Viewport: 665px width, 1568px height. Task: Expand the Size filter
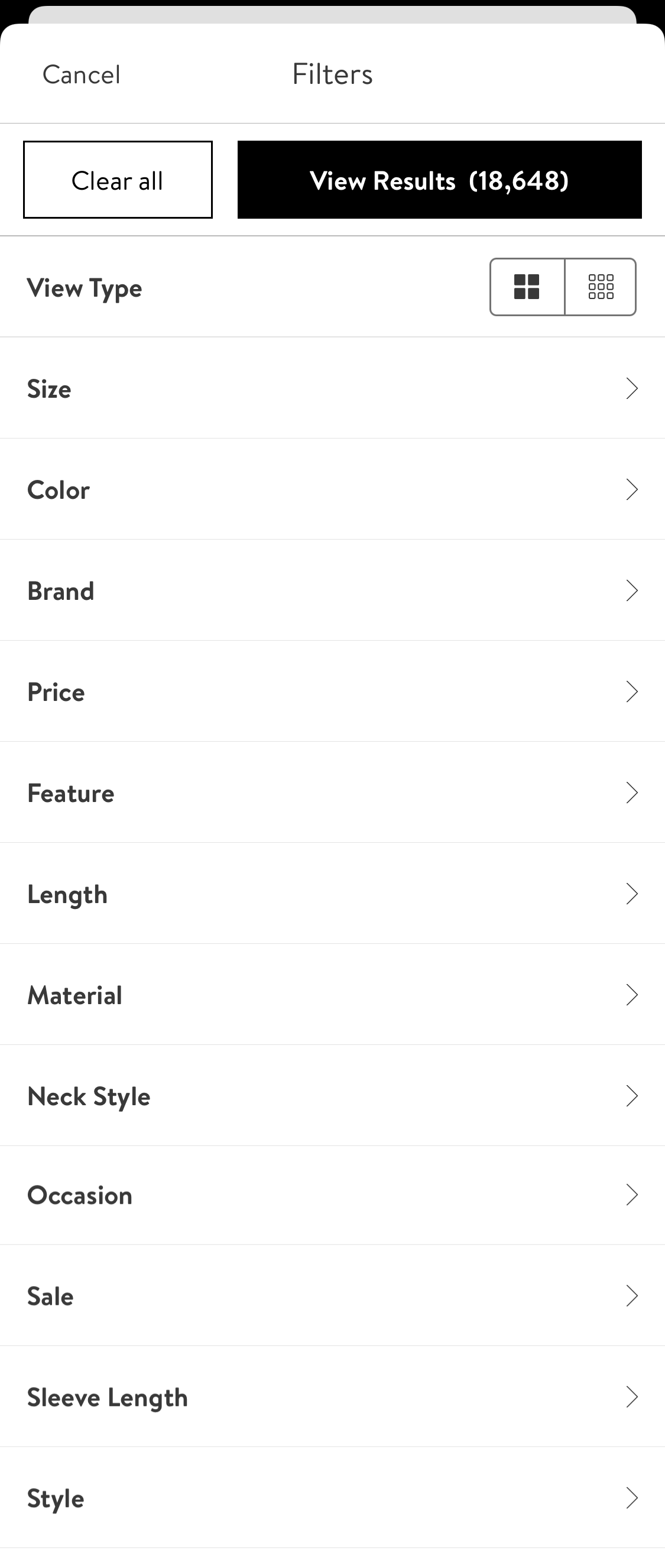click(332, 388)
